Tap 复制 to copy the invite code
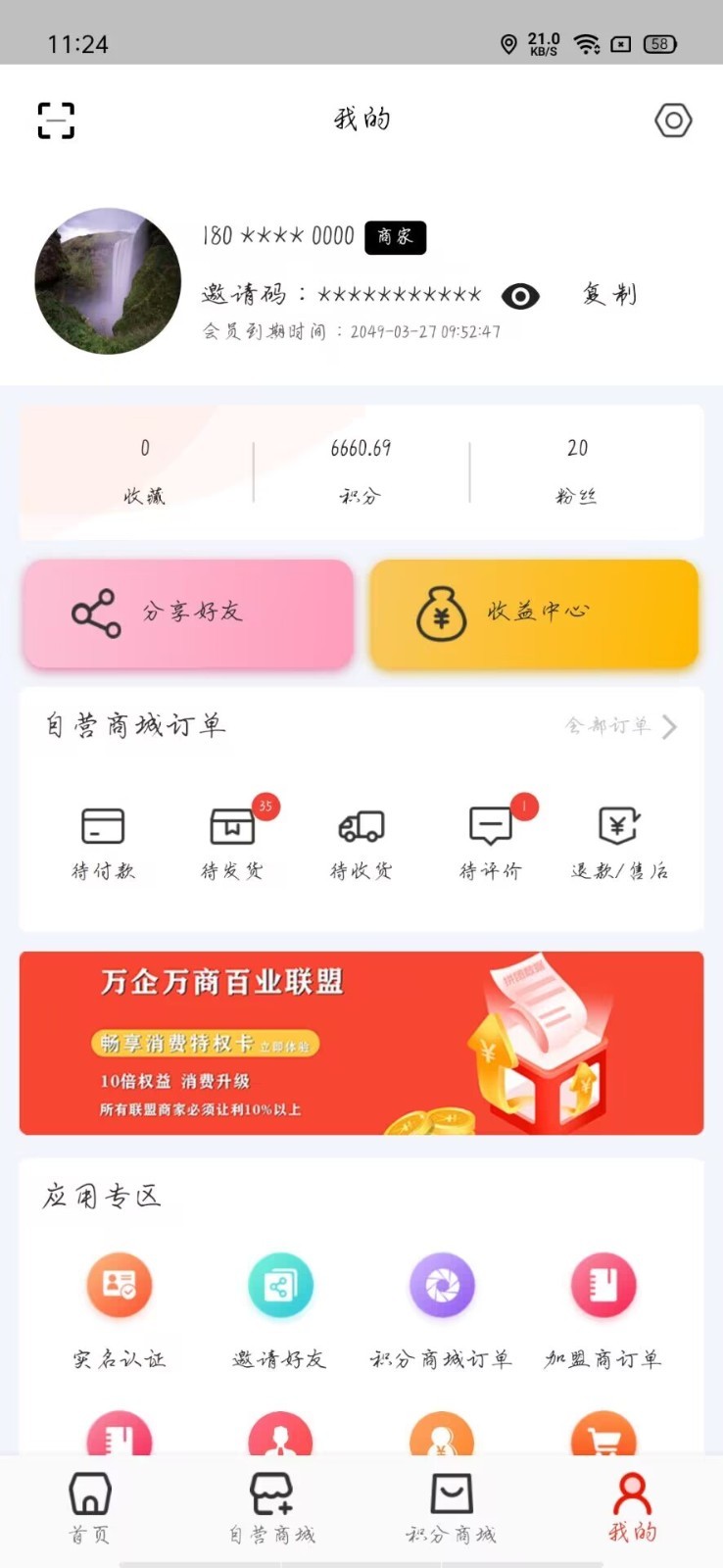This screenshot has height=1568, width=723. click(610, 295)
